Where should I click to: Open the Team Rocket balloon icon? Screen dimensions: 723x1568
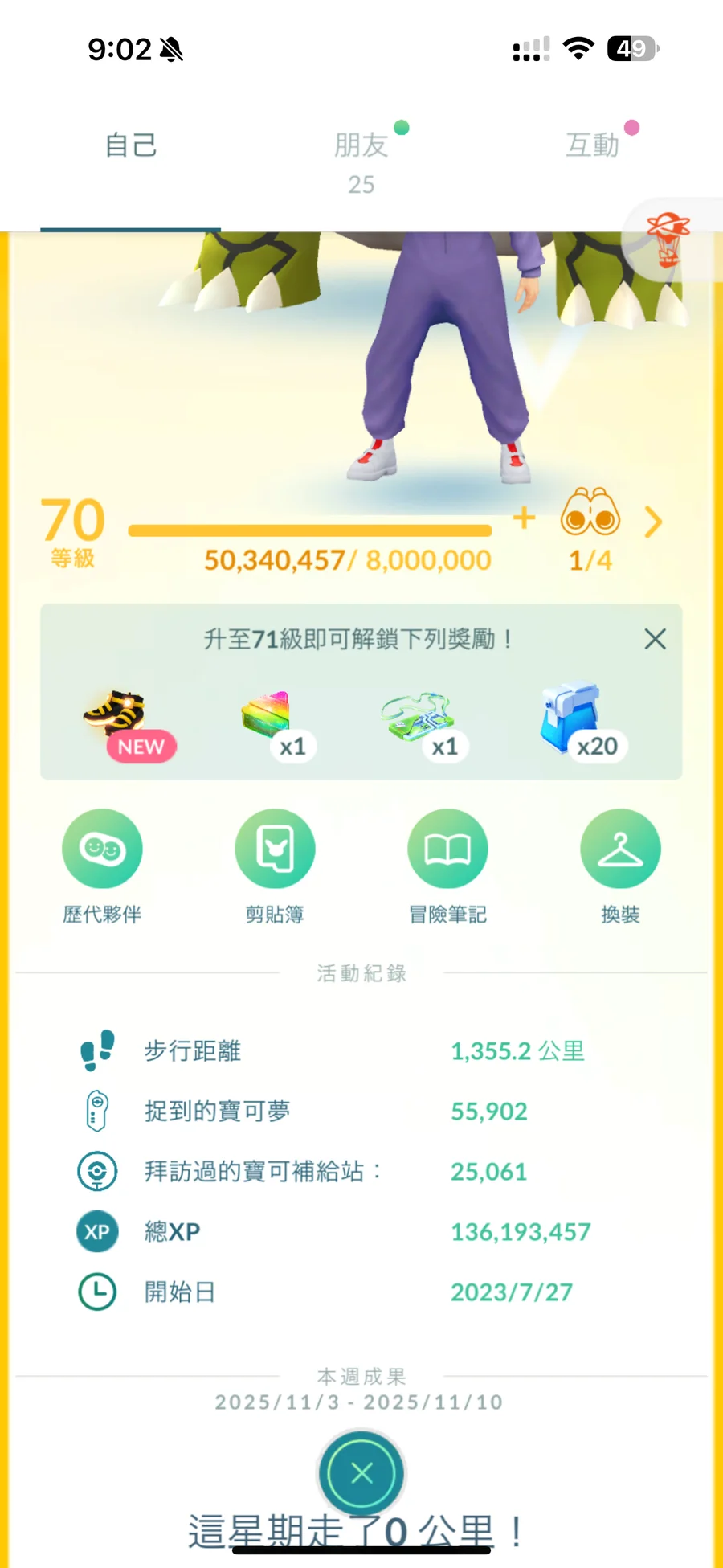[x=668, y=240]
